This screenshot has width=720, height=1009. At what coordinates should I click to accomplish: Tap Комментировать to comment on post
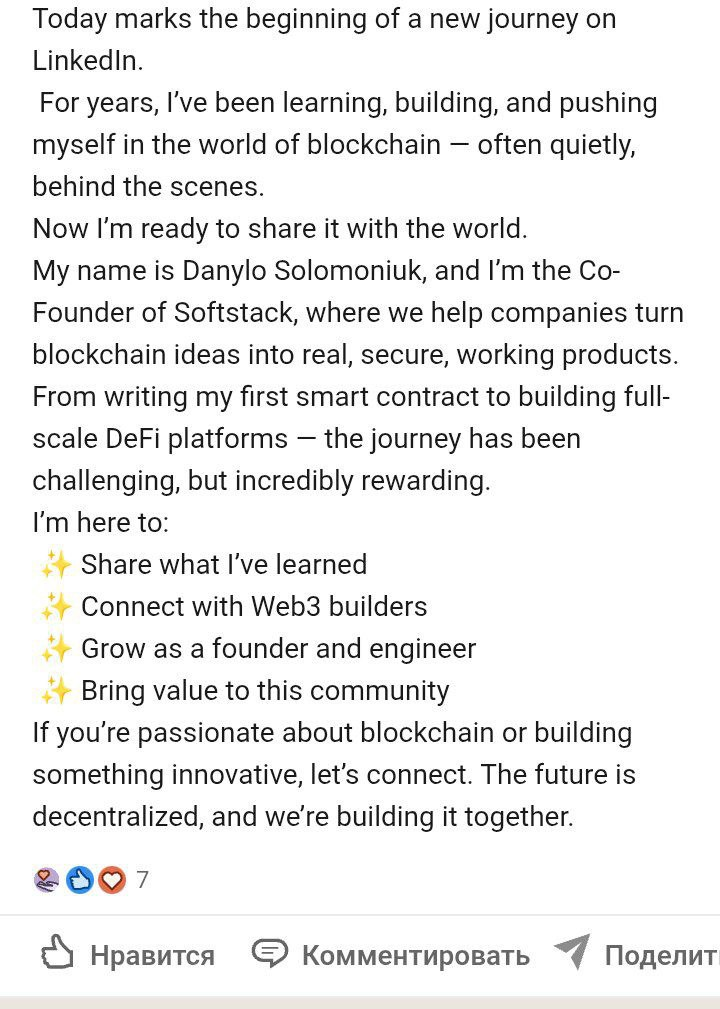coord(390,954)
